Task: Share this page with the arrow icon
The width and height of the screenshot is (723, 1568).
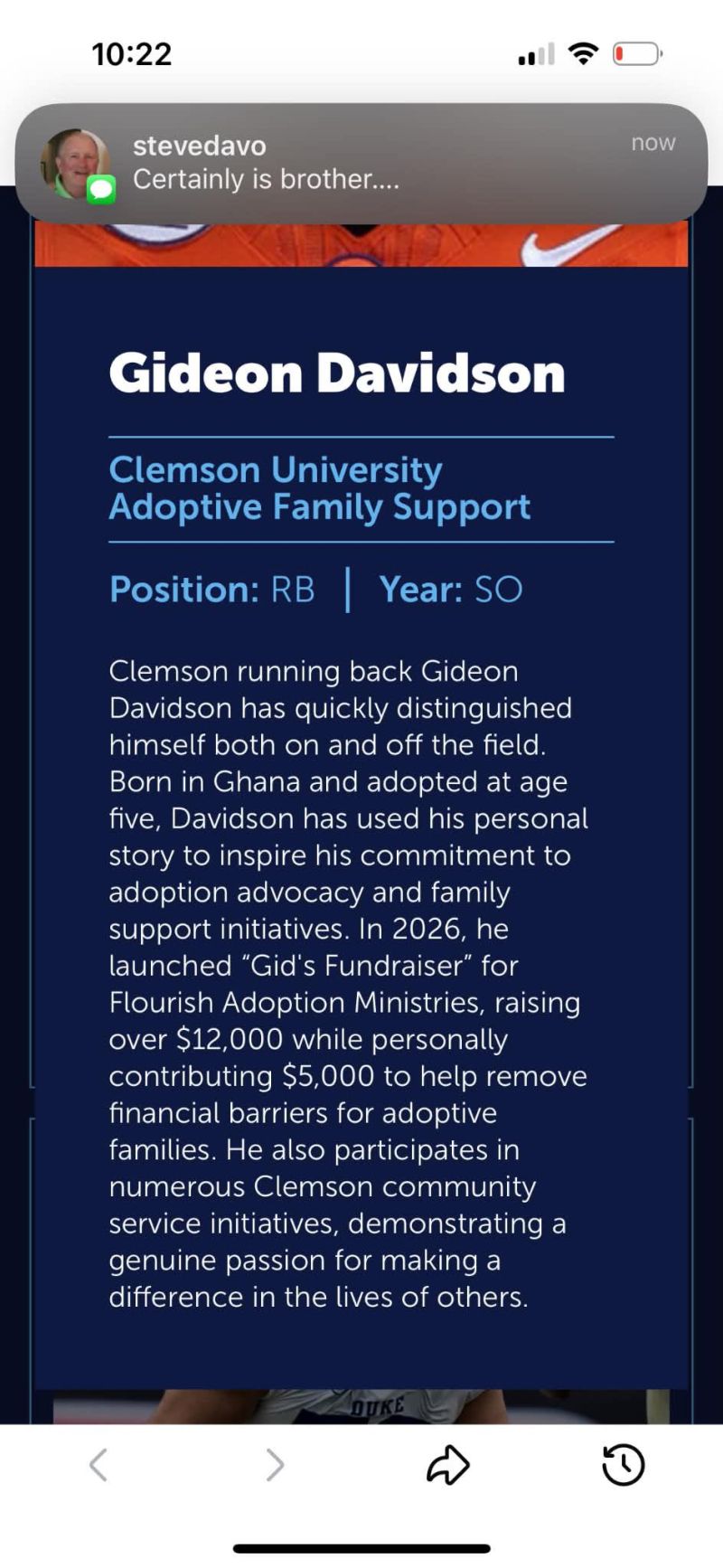Action: coord(448,1464)
